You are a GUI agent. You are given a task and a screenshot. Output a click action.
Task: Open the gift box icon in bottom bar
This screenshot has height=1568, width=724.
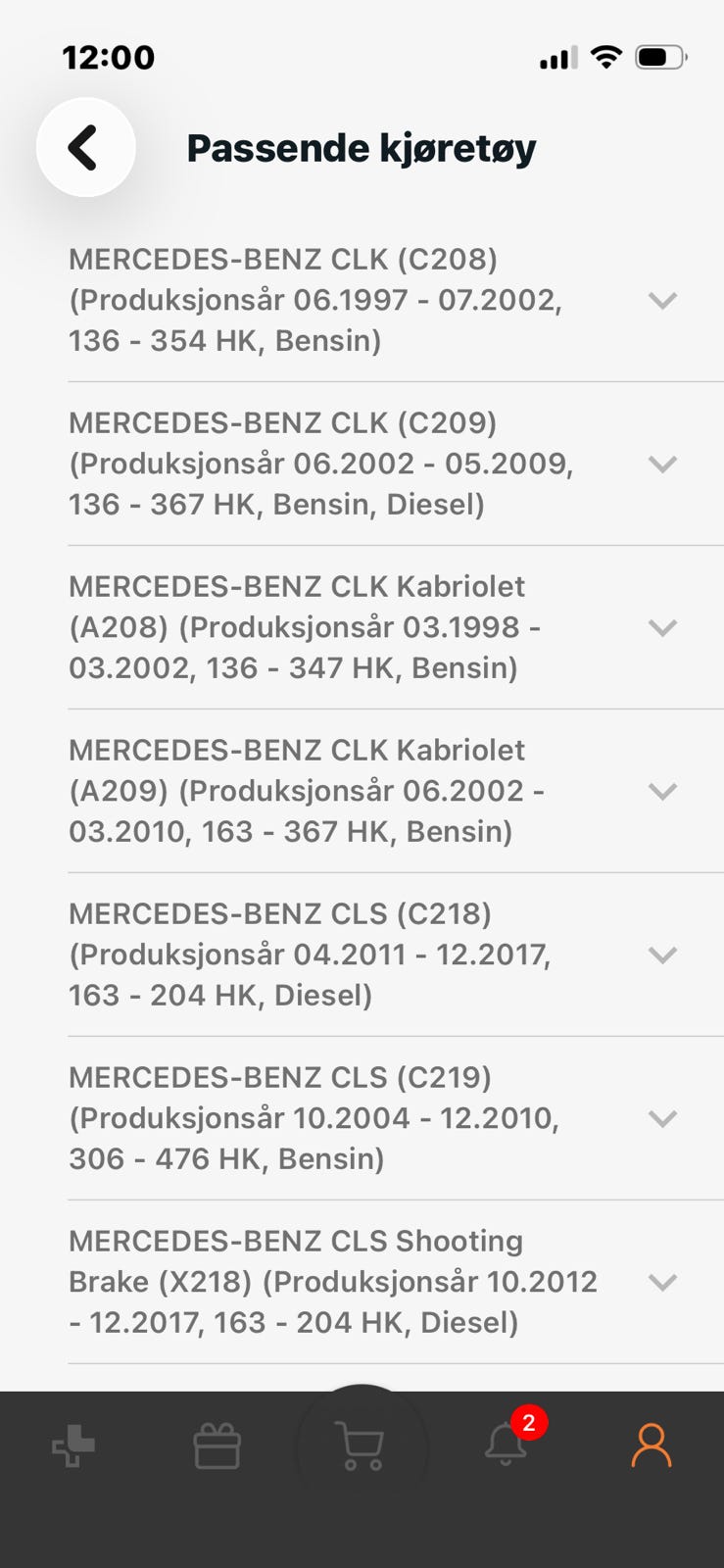tap(217, 1445)
